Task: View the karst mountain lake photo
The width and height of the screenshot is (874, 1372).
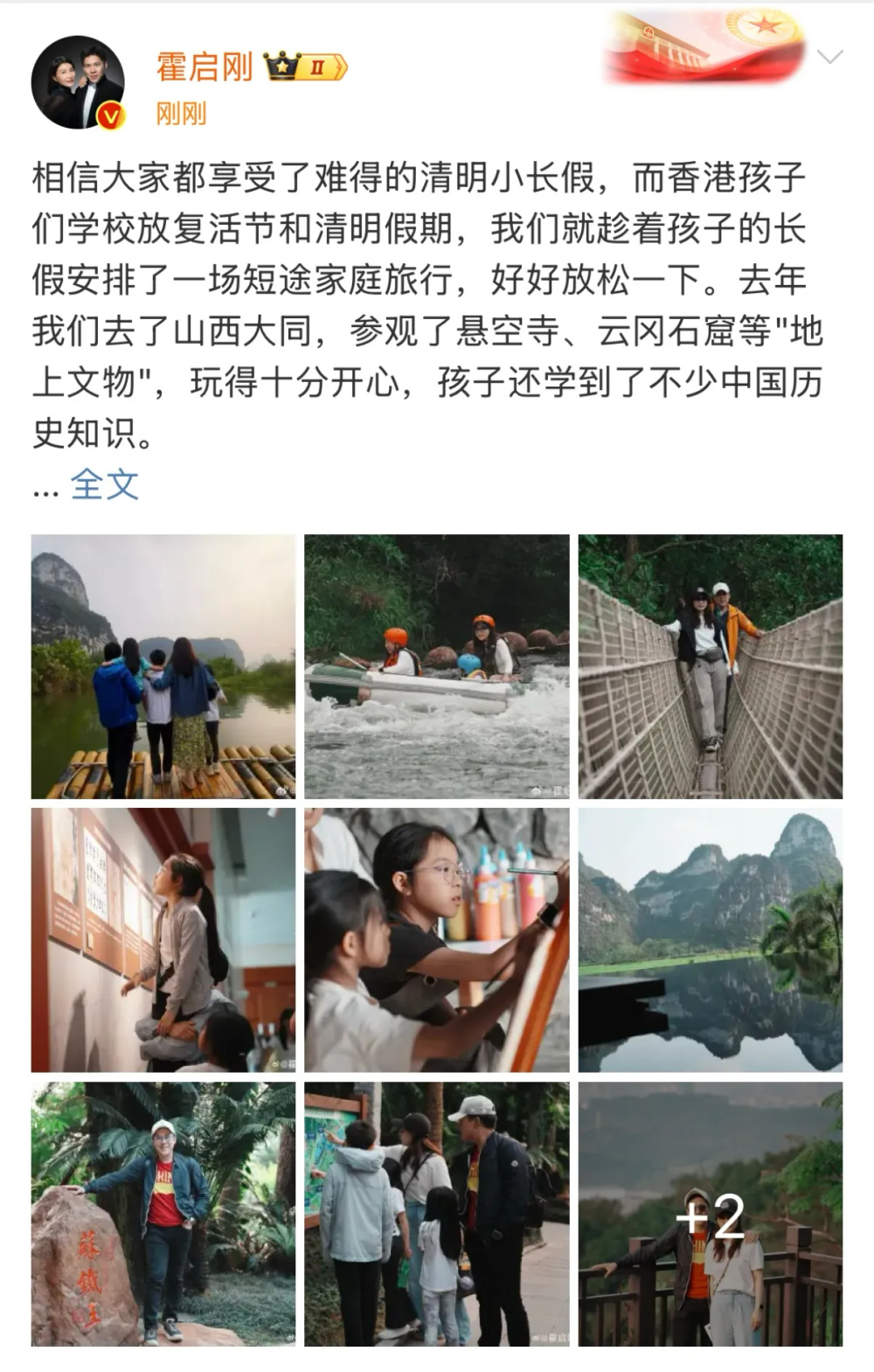Action: click(711, 940)
